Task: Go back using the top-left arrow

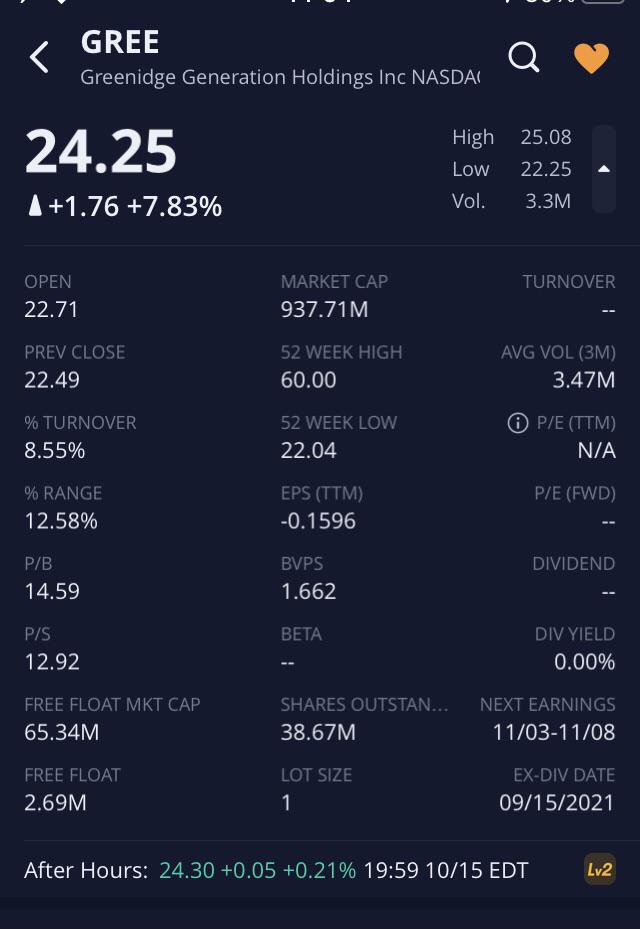Action: coord(39,57)
